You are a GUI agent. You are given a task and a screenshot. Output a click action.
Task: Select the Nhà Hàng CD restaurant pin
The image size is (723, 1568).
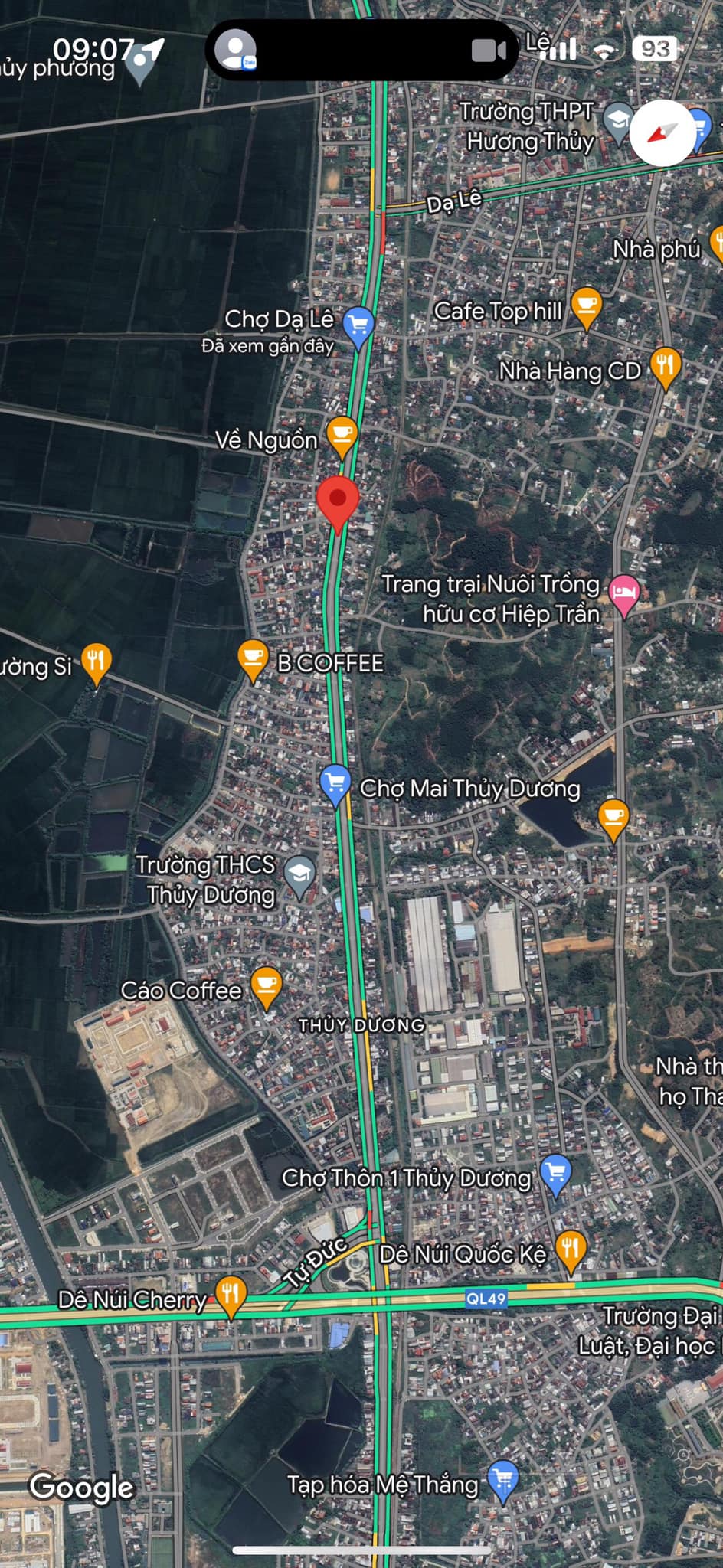tap(665, 366)
